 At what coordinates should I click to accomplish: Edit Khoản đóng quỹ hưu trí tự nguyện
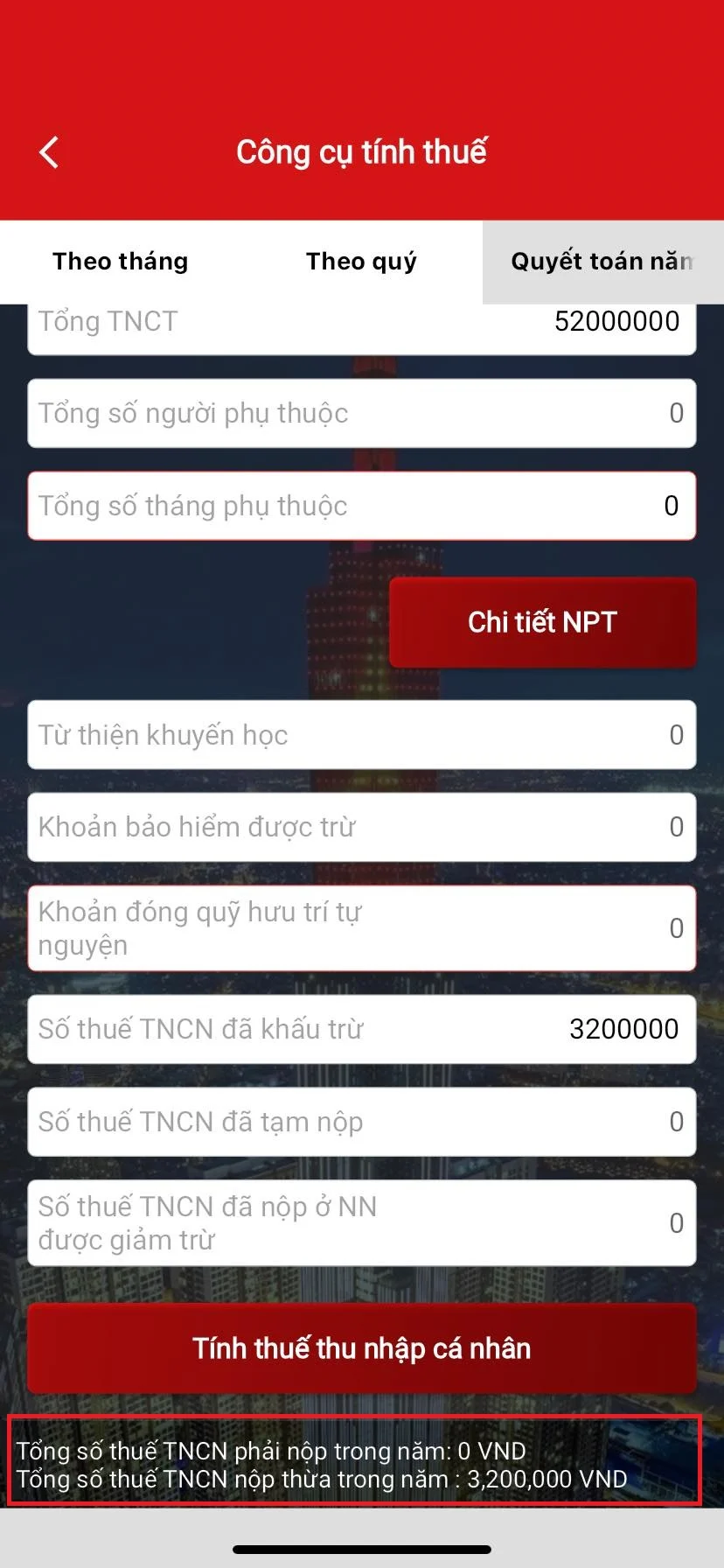[x=361, y=928]
